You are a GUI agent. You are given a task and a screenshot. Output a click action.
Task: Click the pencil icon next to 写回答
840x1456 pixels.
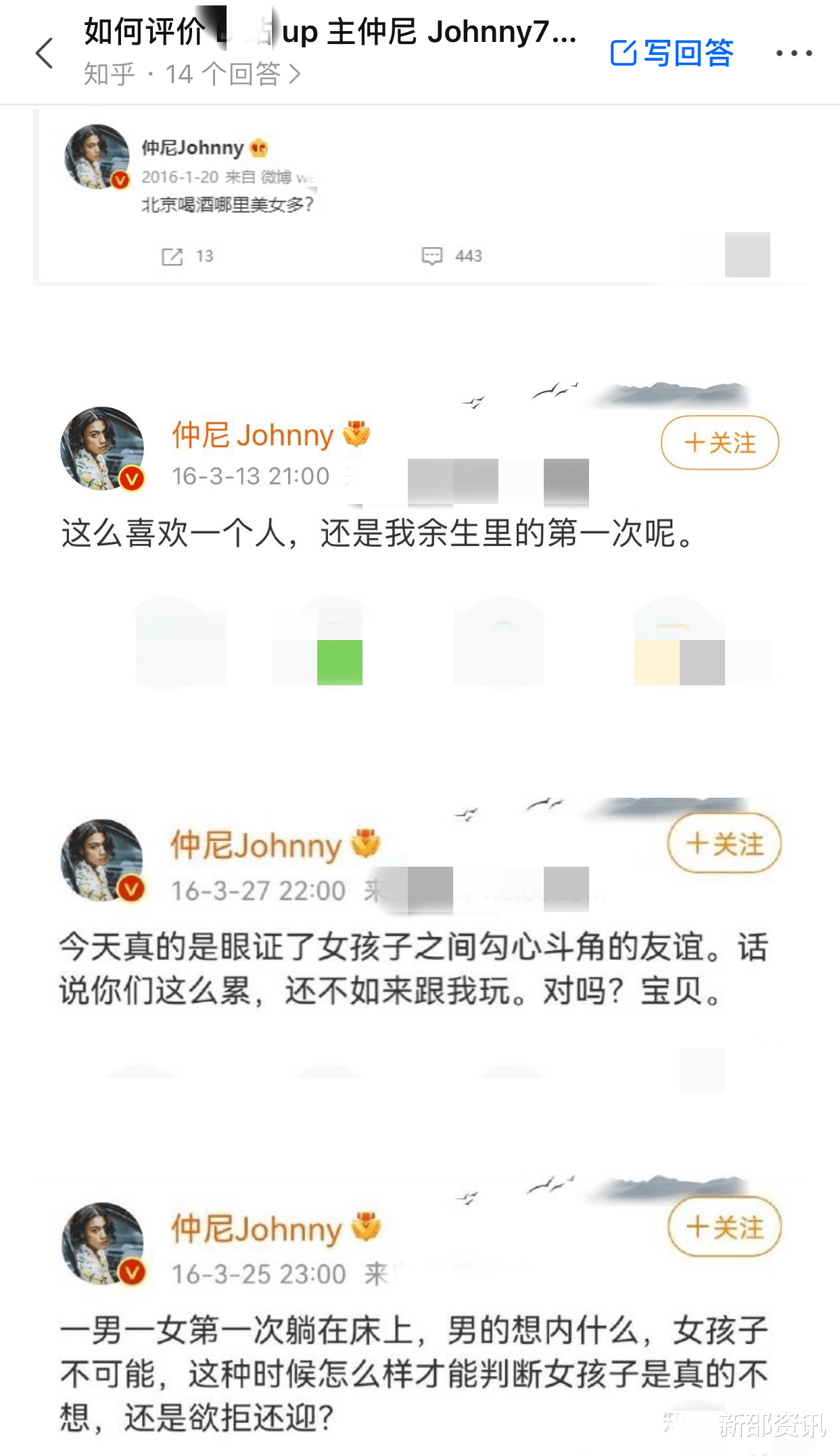click(626, 53)
